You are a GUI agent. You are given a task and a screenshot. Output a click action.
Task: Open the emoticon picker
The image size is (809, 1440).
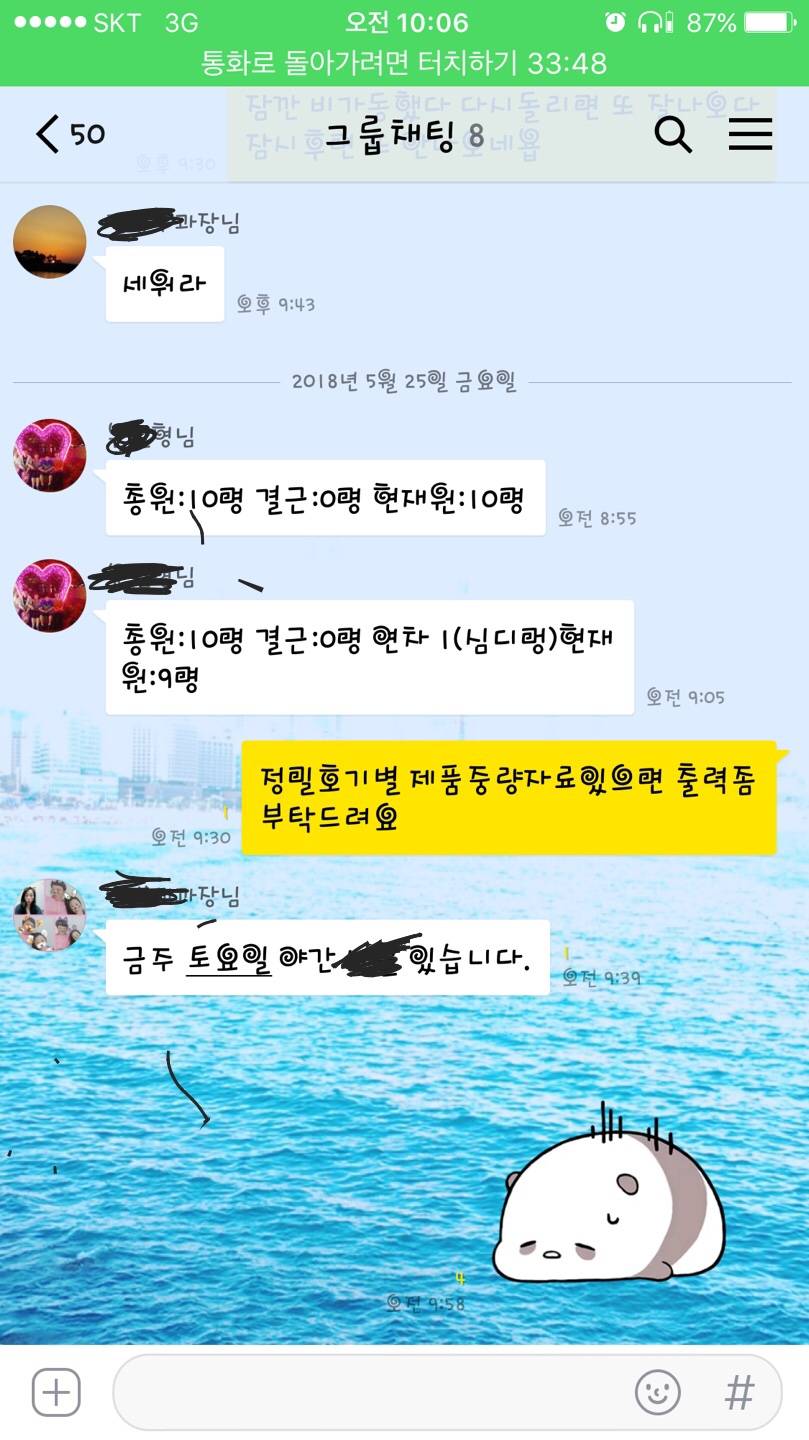tap(657, 1392)
